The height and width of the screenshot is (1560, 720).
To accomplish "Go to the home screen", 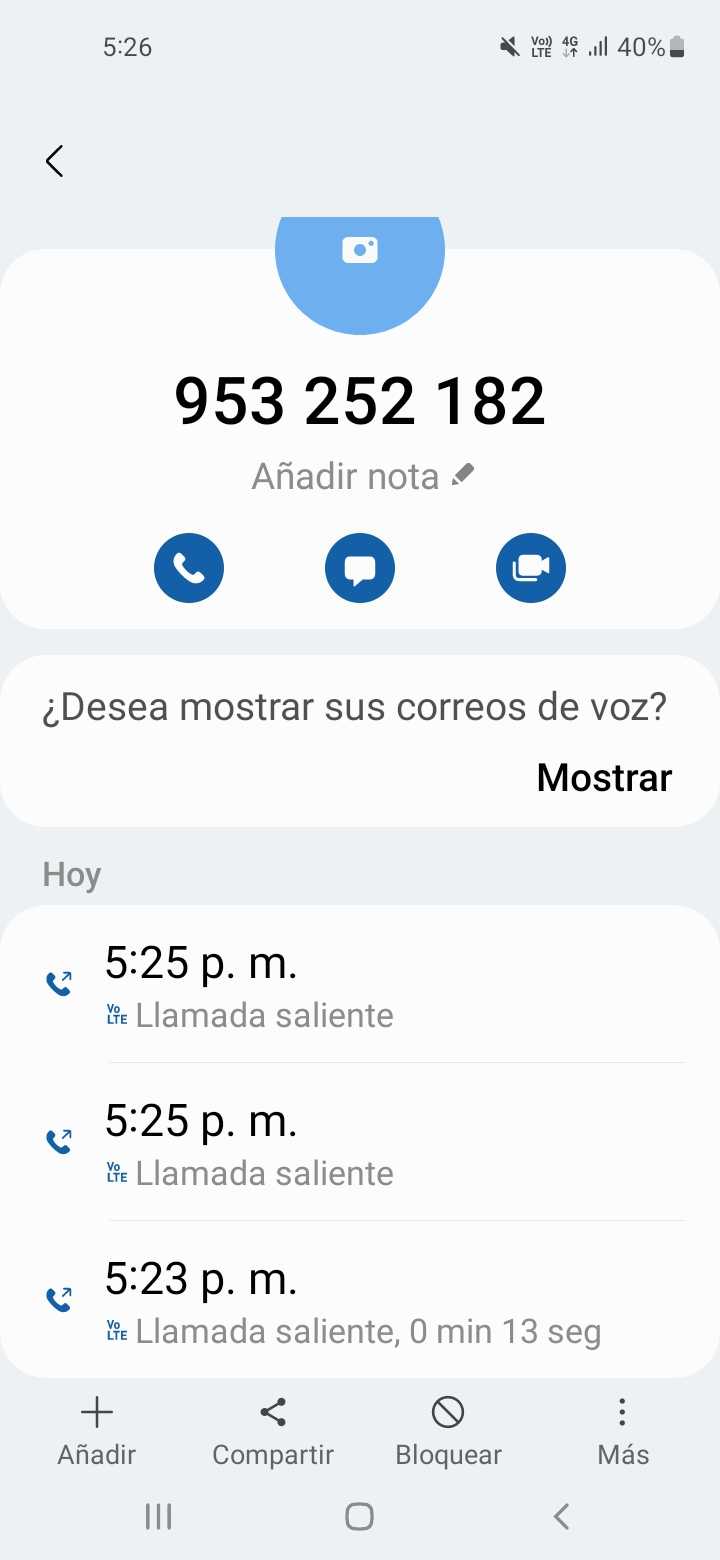I will (360, 1517).
